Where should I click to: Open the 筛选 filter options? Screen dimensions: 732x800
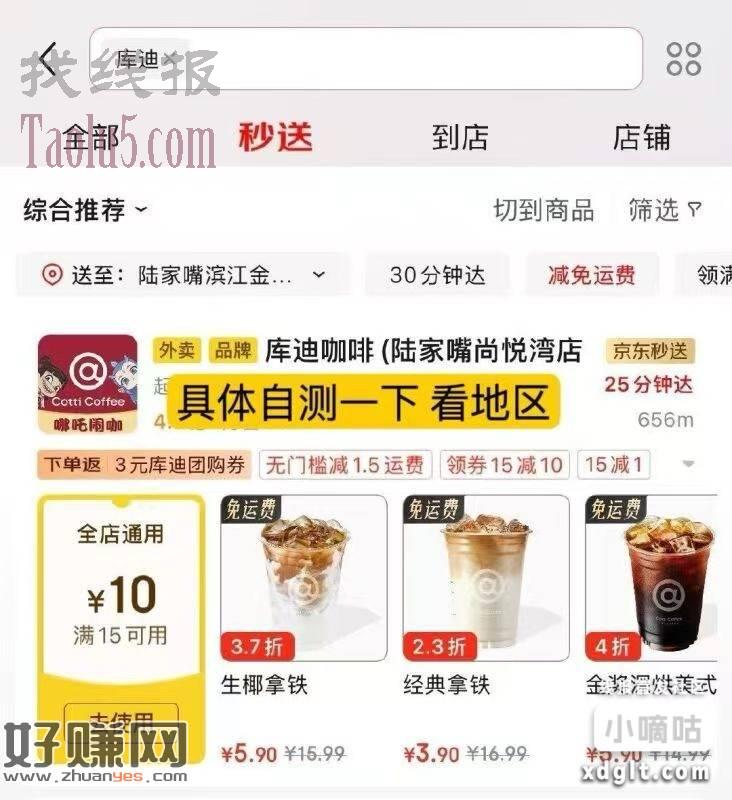[665, 210]
